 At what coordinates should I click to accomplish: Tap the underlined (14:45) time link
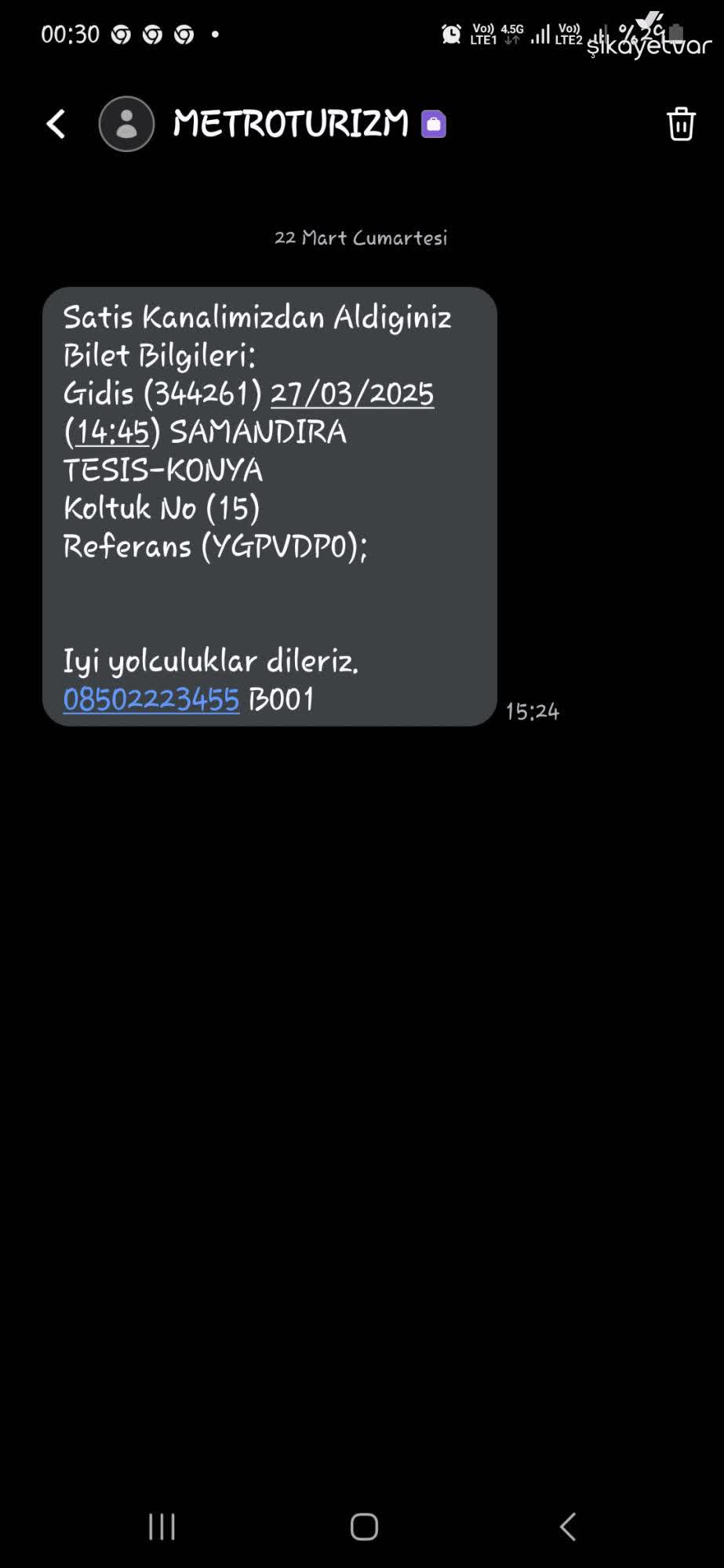point(111,432)
